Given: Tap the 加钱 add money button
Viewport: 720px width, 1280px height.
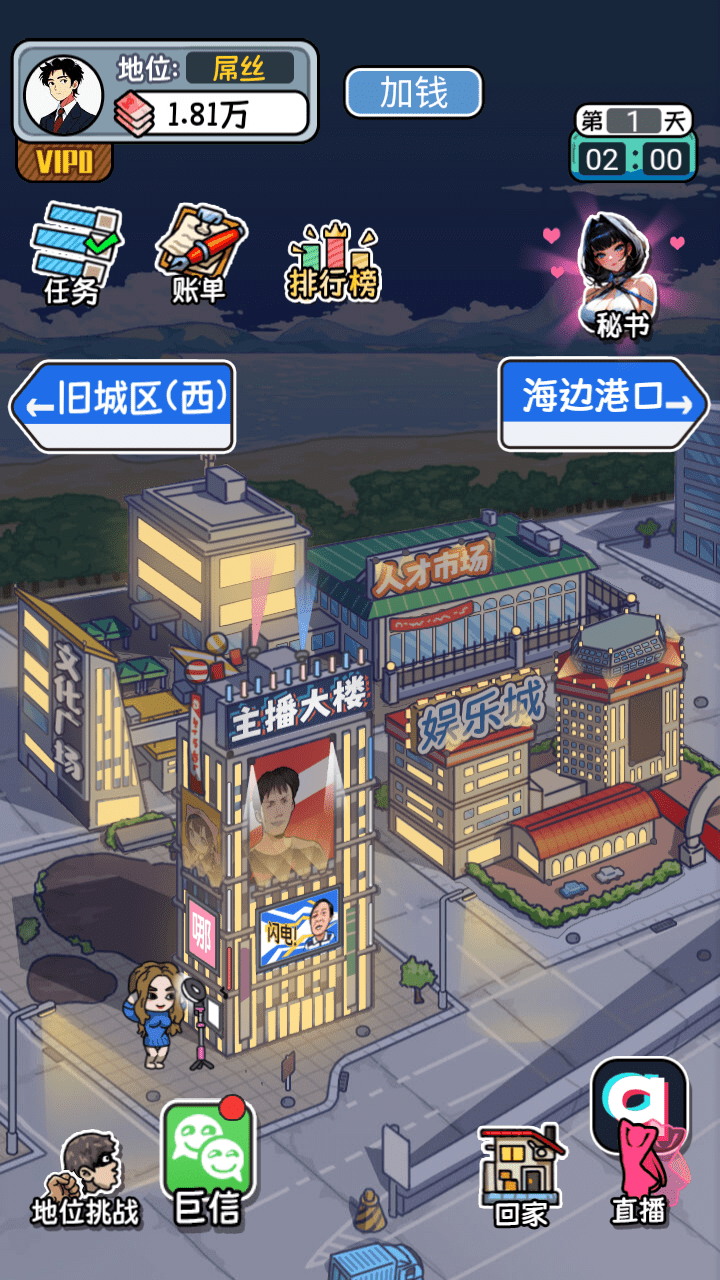Looking at the screenshot, I should pyautogui.click(x=414, y=93).
